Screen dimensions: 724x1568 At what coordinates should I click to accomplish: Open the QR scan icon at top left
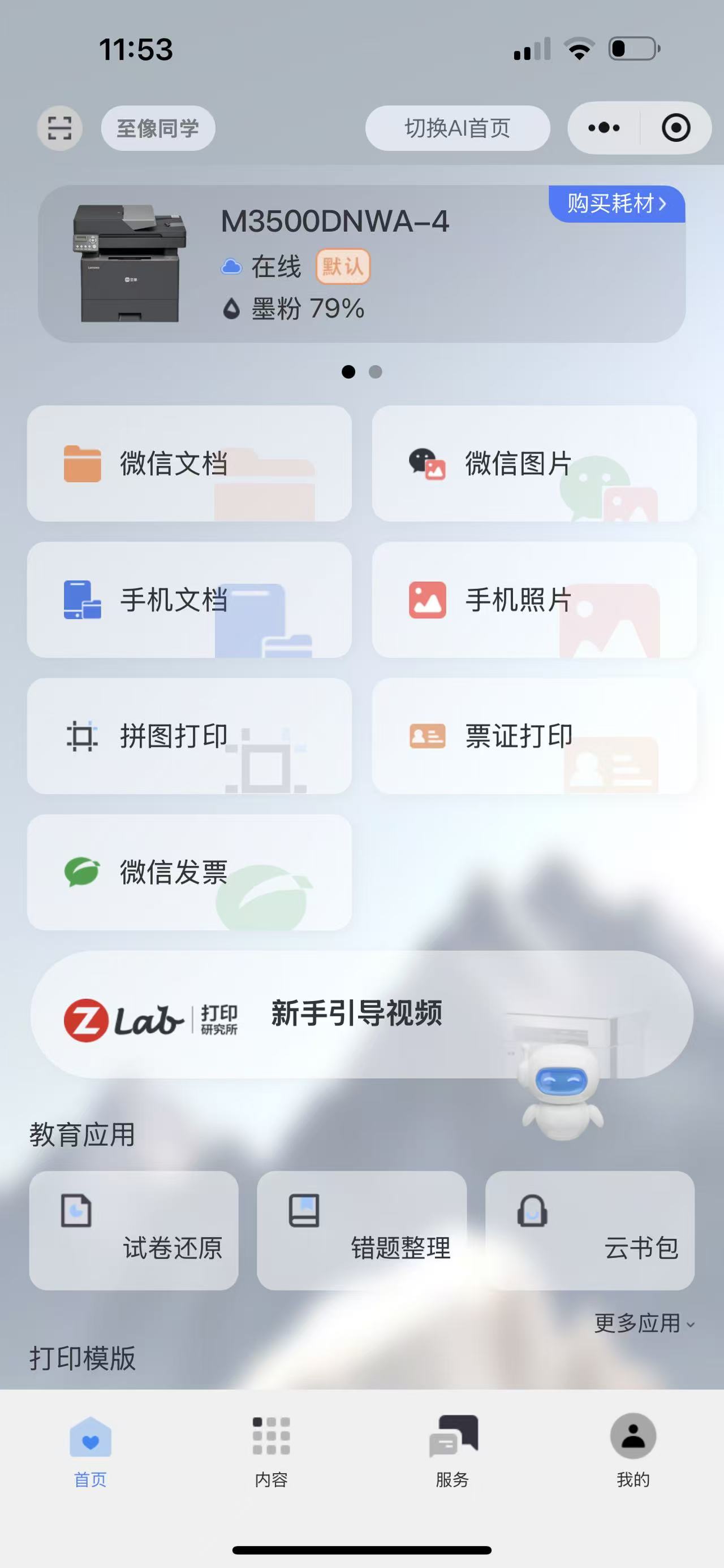[x=59, y=128]
